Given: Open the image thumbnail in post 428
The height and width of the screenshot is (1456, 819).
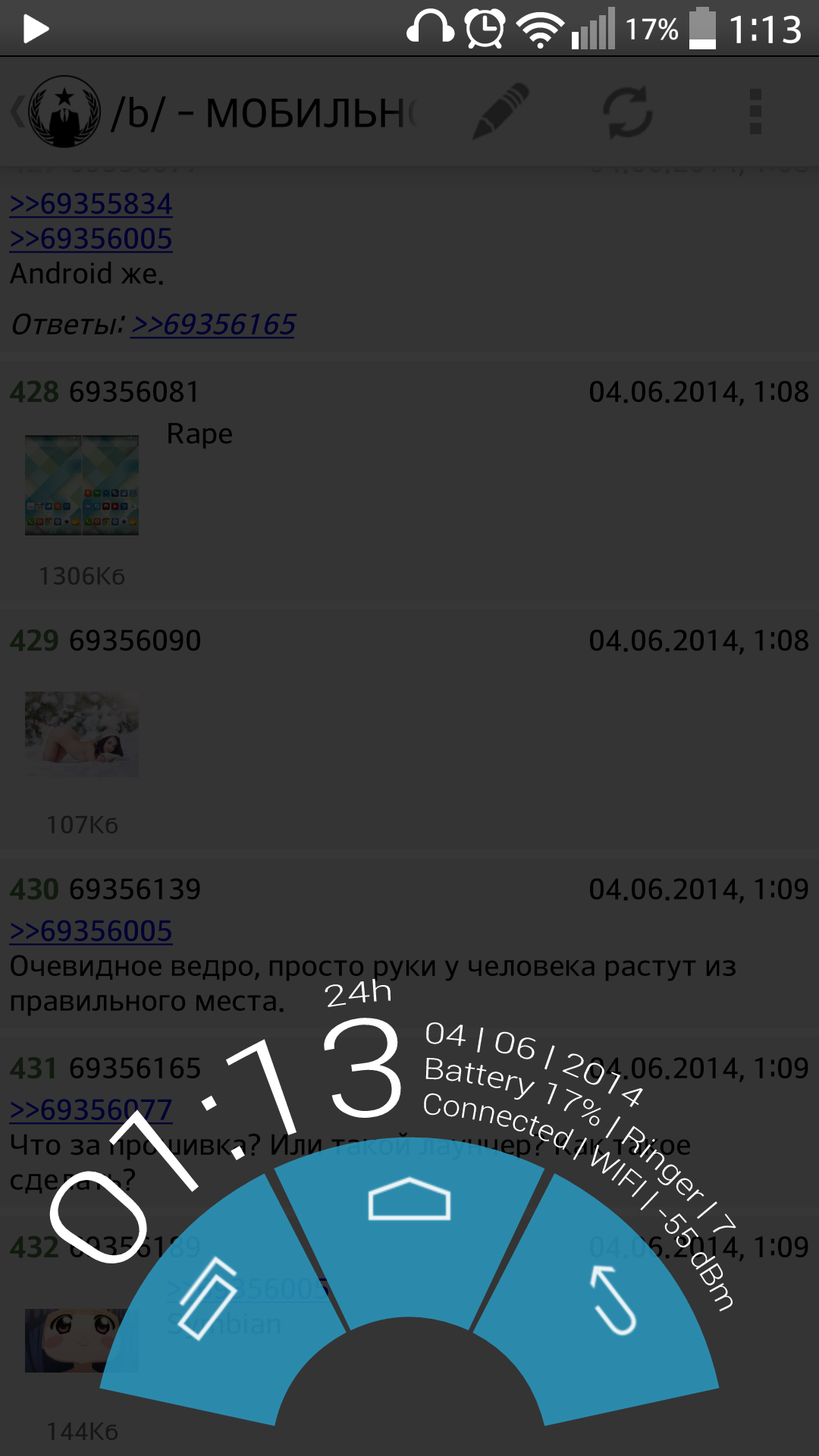Looking at the screenshot, I should pyautogui.click(x=82, y=485).
